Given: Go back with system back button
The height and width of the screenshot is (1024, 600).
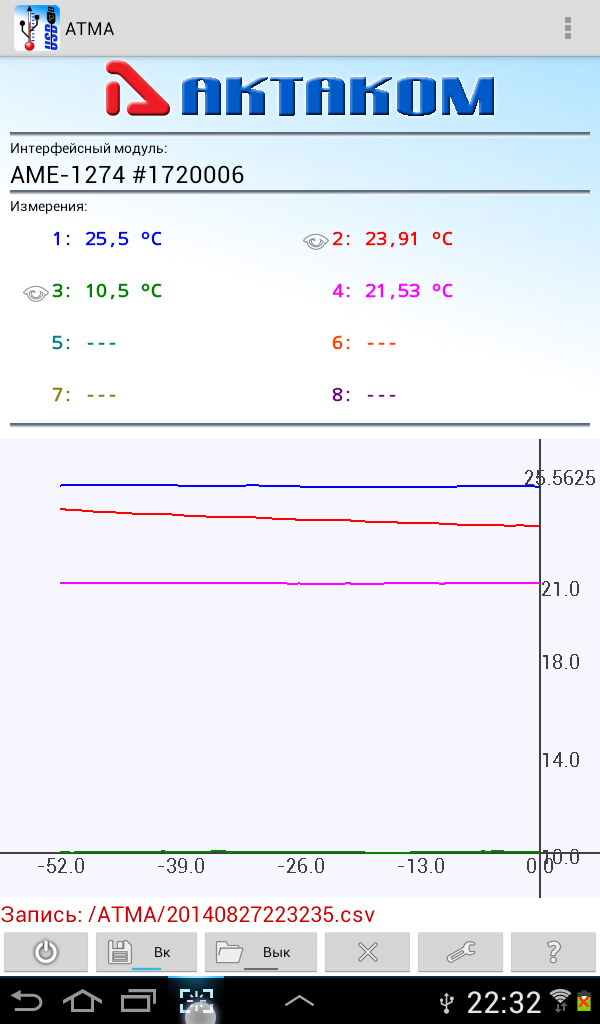Looking at the screenshot, I should [x=26, y=1000].
